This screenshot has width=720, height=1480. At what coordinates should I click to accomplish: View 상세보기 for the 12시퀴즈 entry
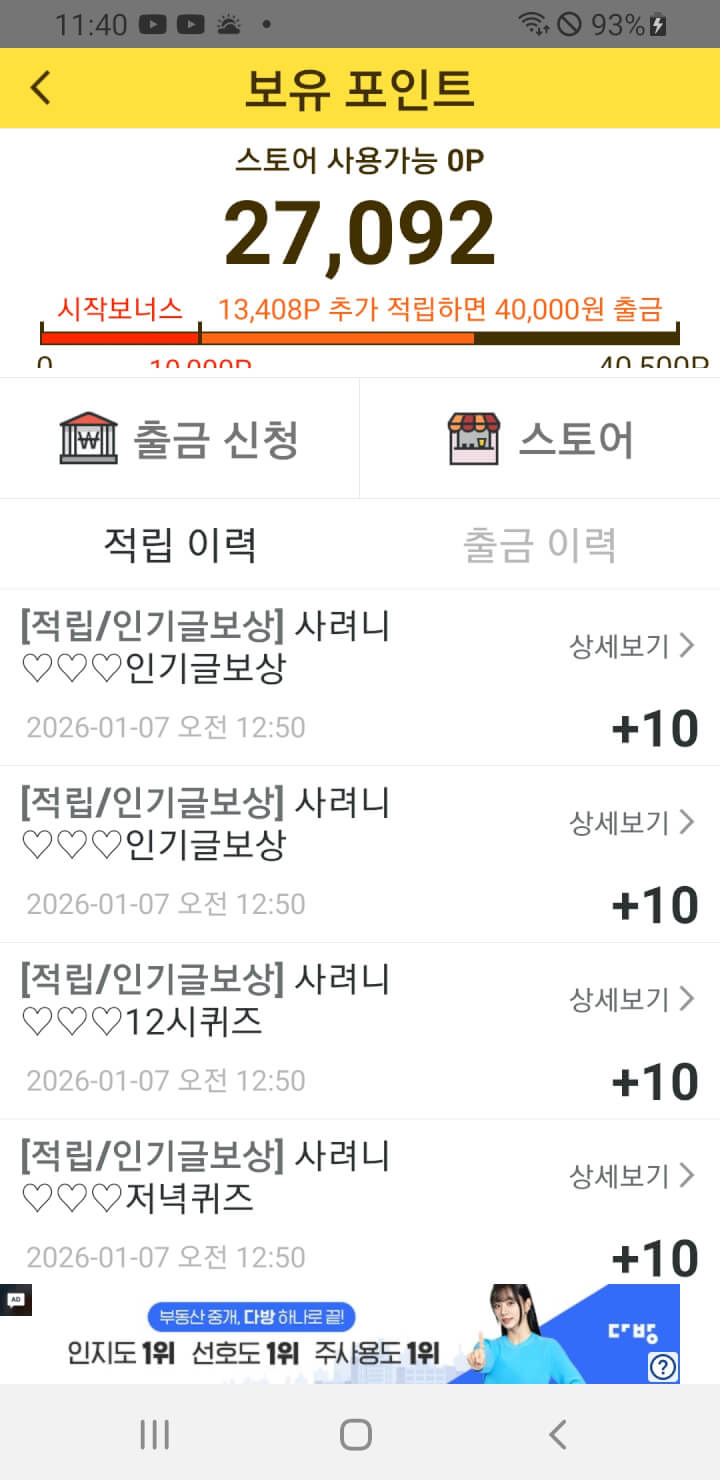click(632, 999)
